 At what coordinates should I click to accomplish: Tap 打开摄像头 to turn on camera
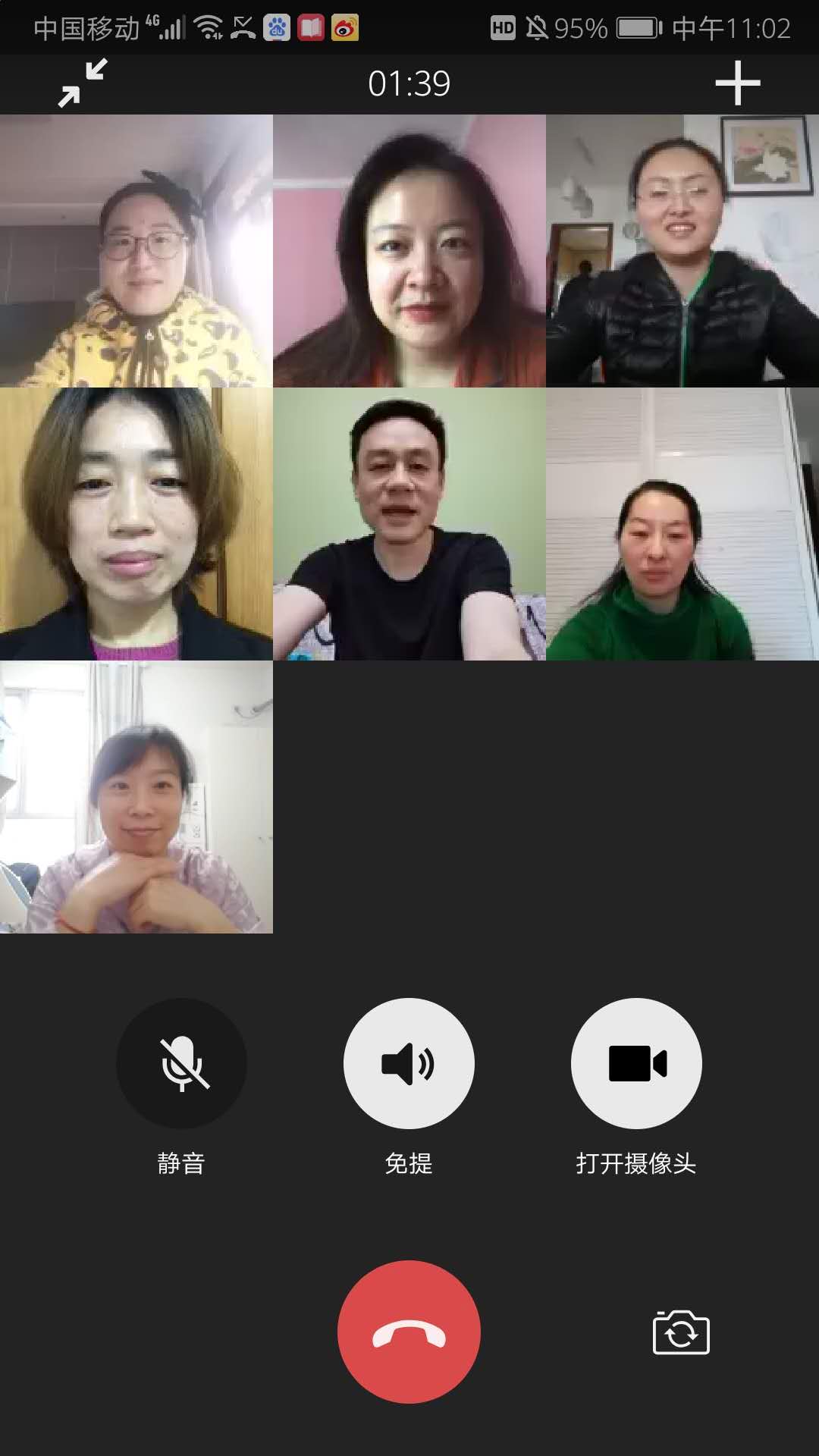pyautogui.click(x=636, y=1063)
